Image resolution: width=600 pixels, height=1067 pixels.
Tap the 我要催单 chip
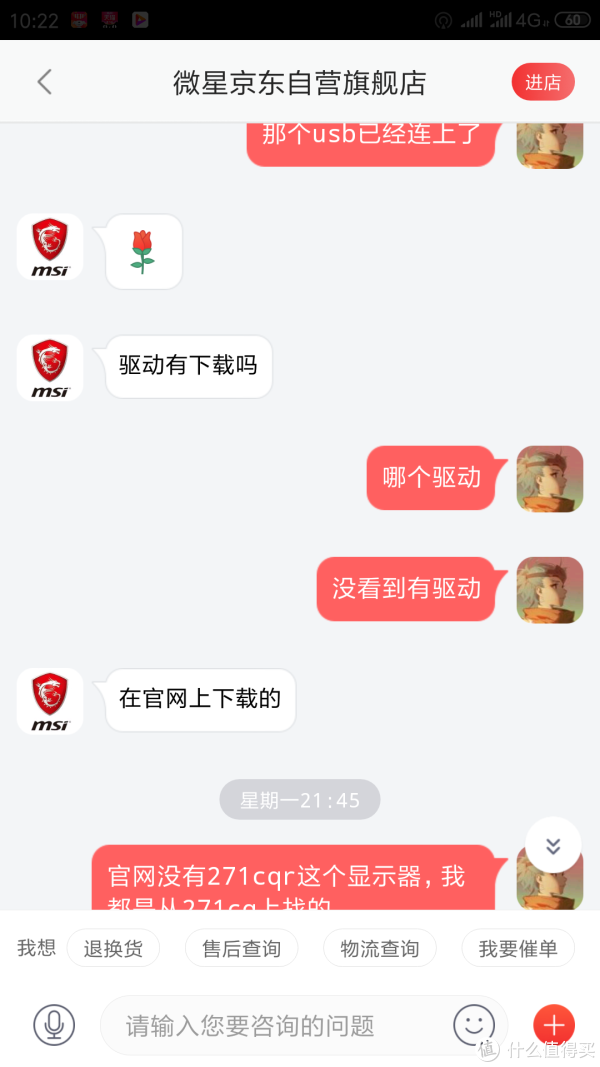click(517, 948)
